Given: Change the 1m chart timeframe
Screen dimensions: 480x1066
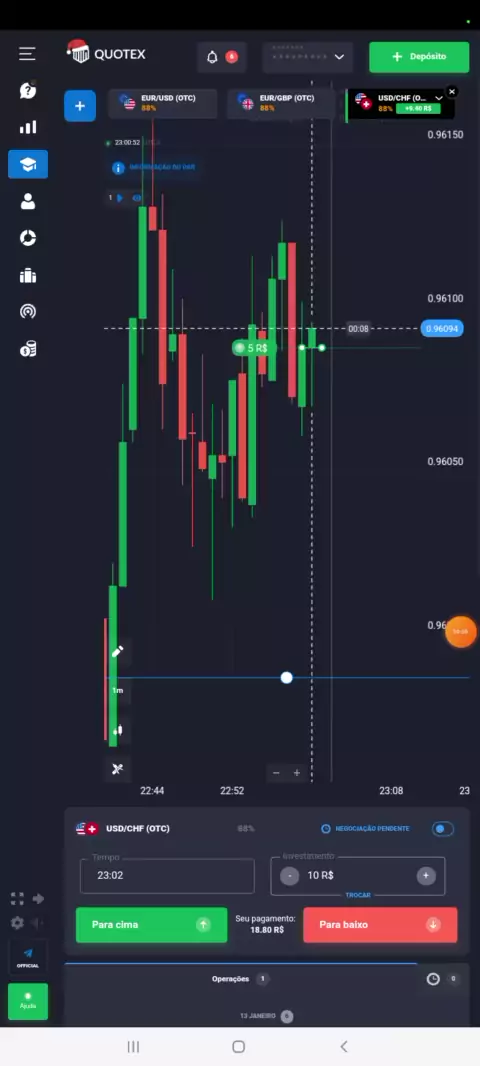Looking at the screenshot, I should pos(118,691).
